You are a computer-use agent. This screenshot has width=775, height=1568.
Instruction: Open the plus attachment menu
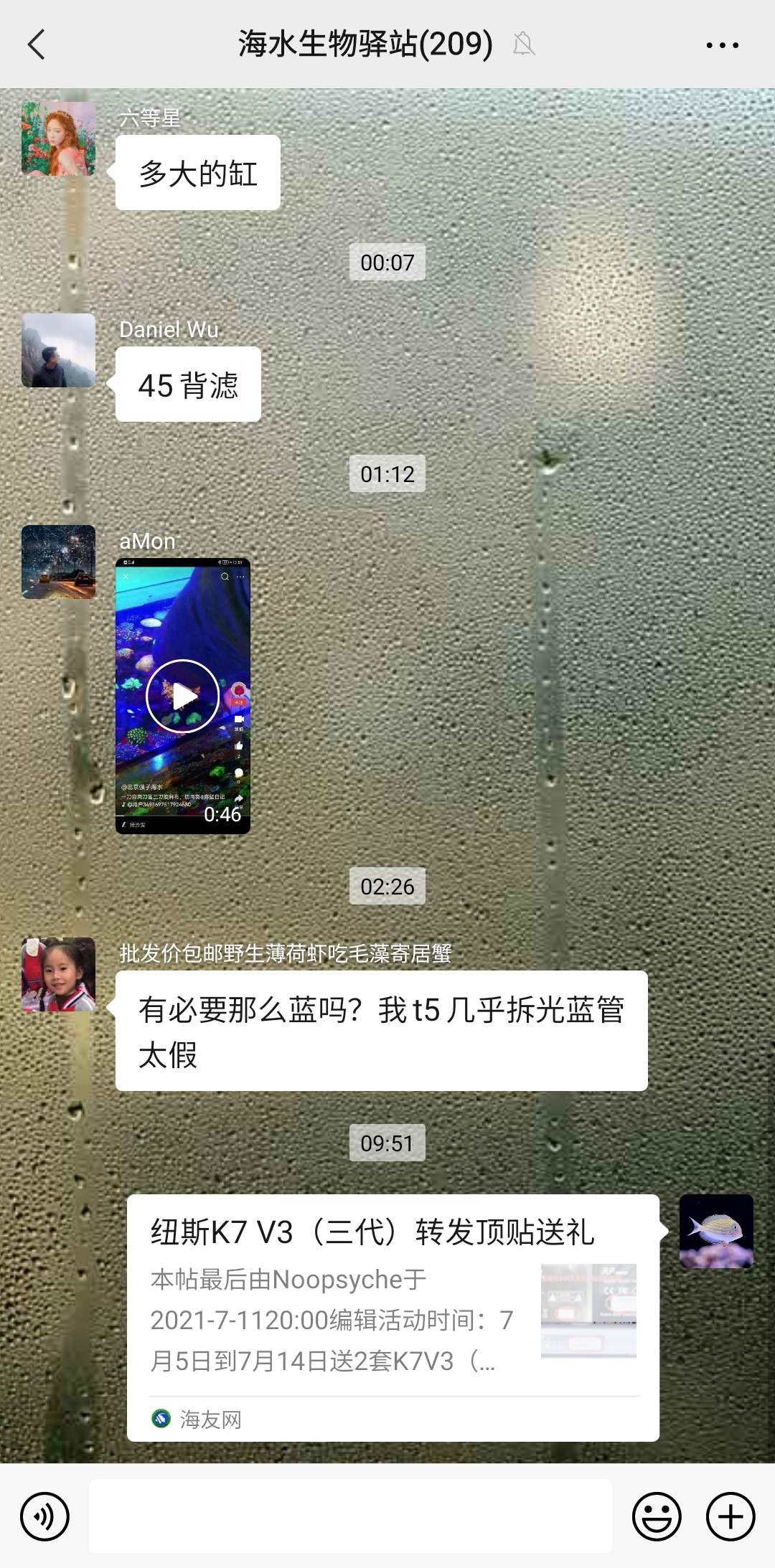(730, 1516)
